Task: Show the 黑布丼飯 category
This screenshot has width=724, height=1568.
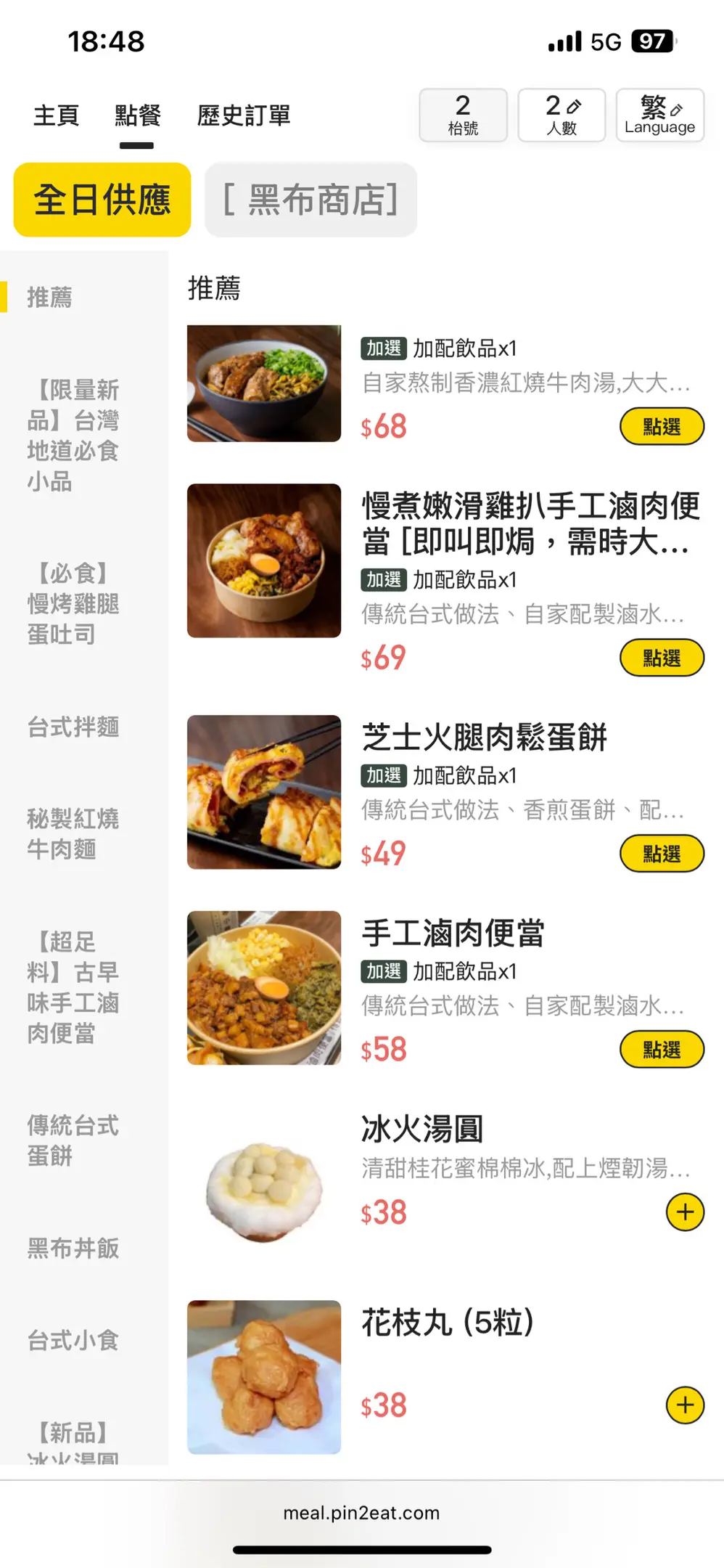Action: pyautogui.click(x=73, y=1248)
